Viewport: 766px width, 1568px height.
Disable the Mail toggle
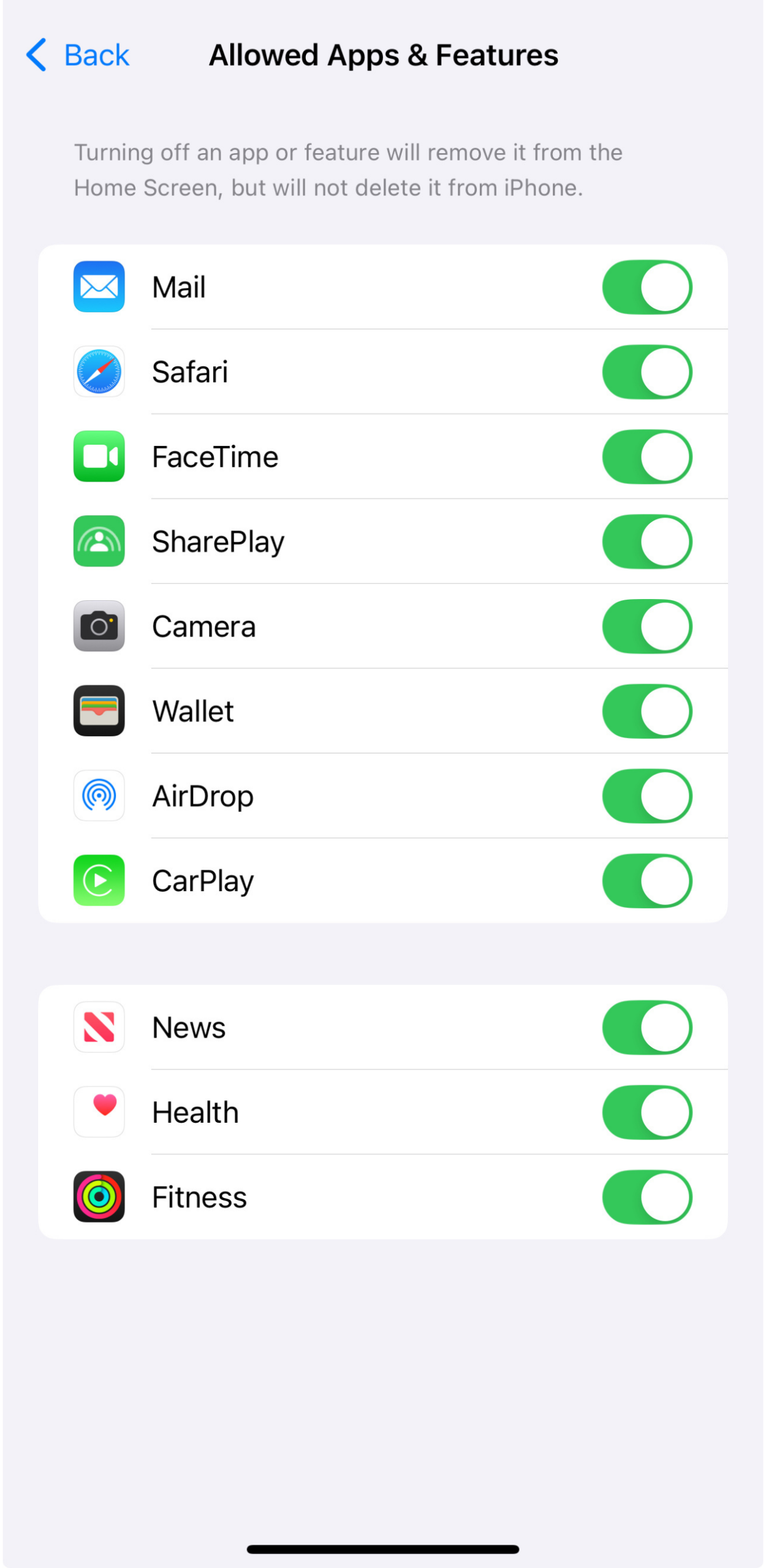647,287
